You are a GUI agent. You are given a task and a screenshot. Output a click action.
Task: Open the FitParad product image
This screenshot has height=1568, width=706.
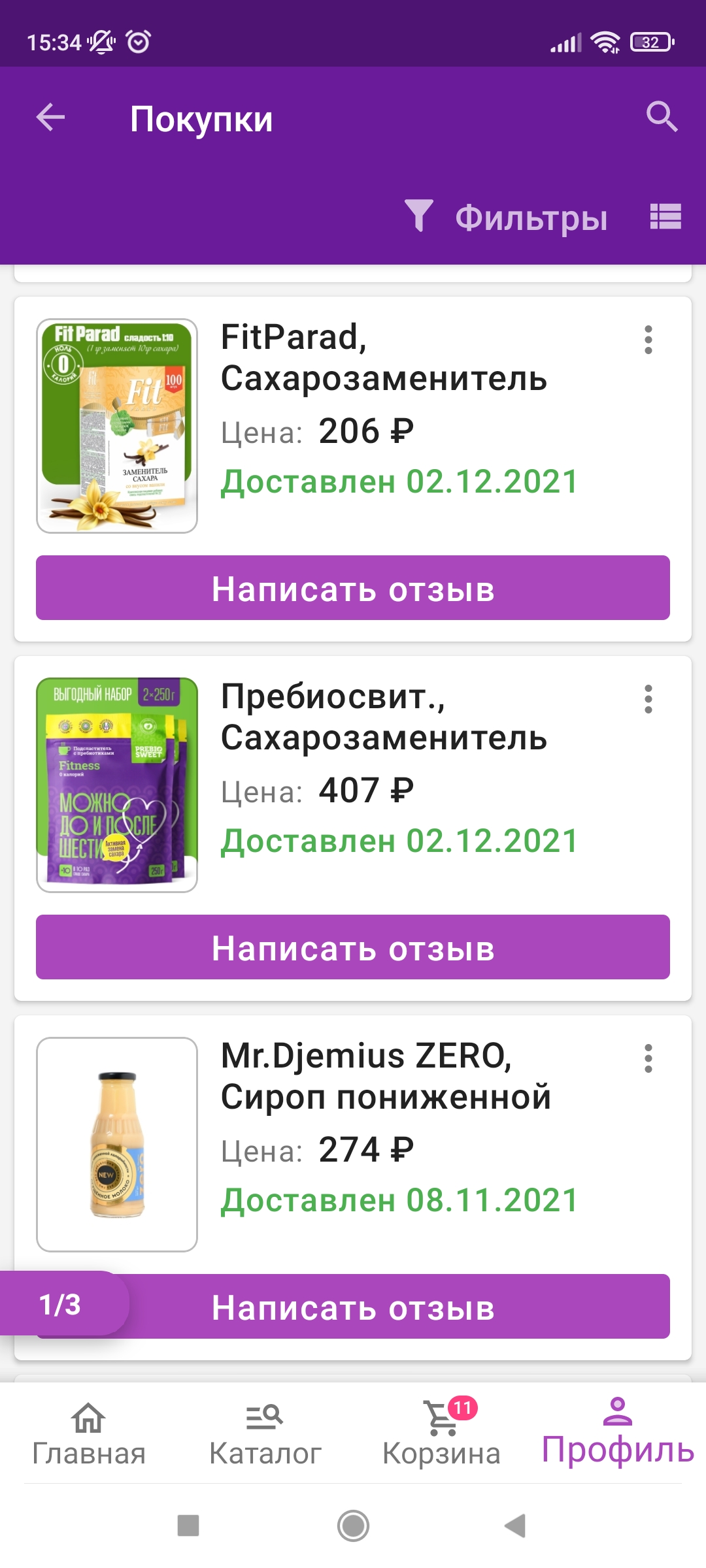[117, 426]
